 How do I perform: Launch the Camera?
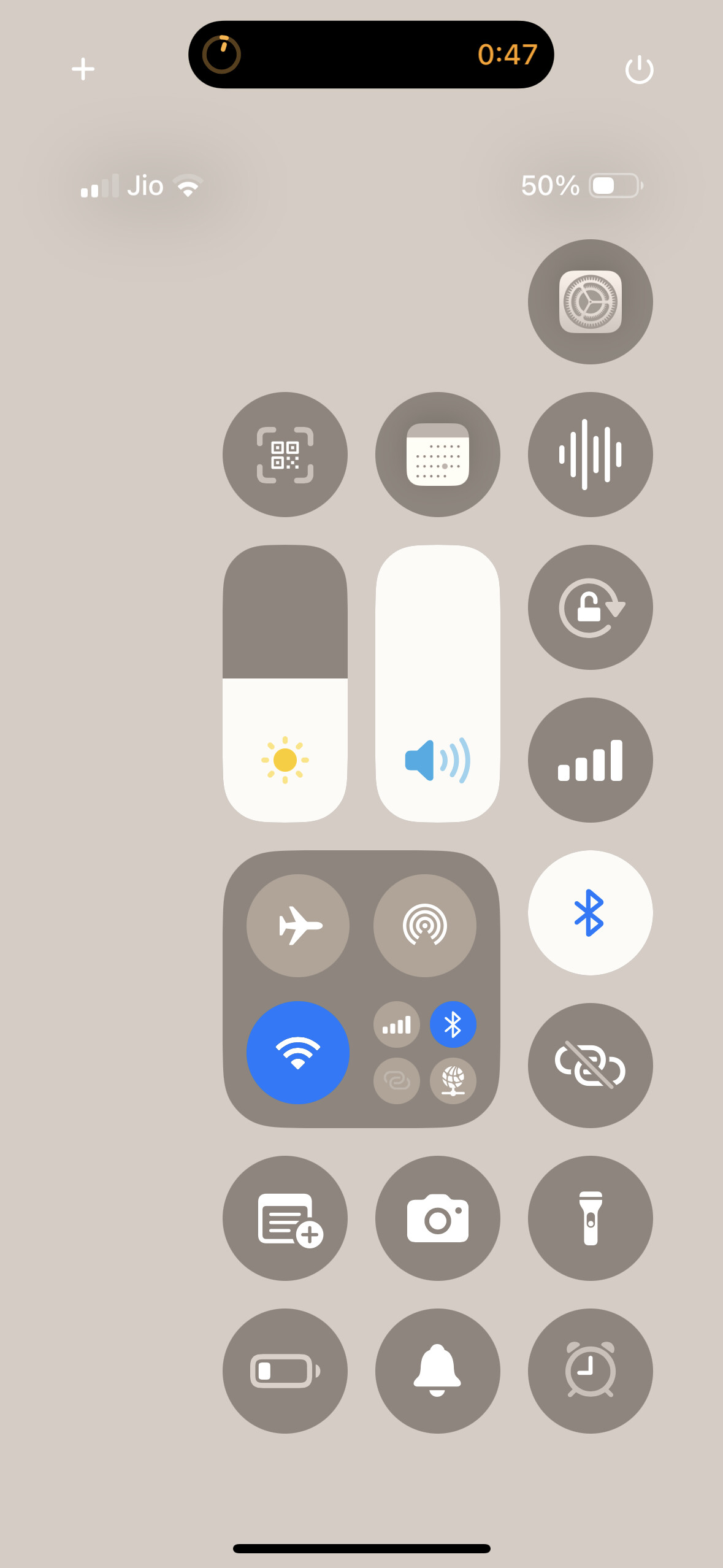click(438, 1218)
